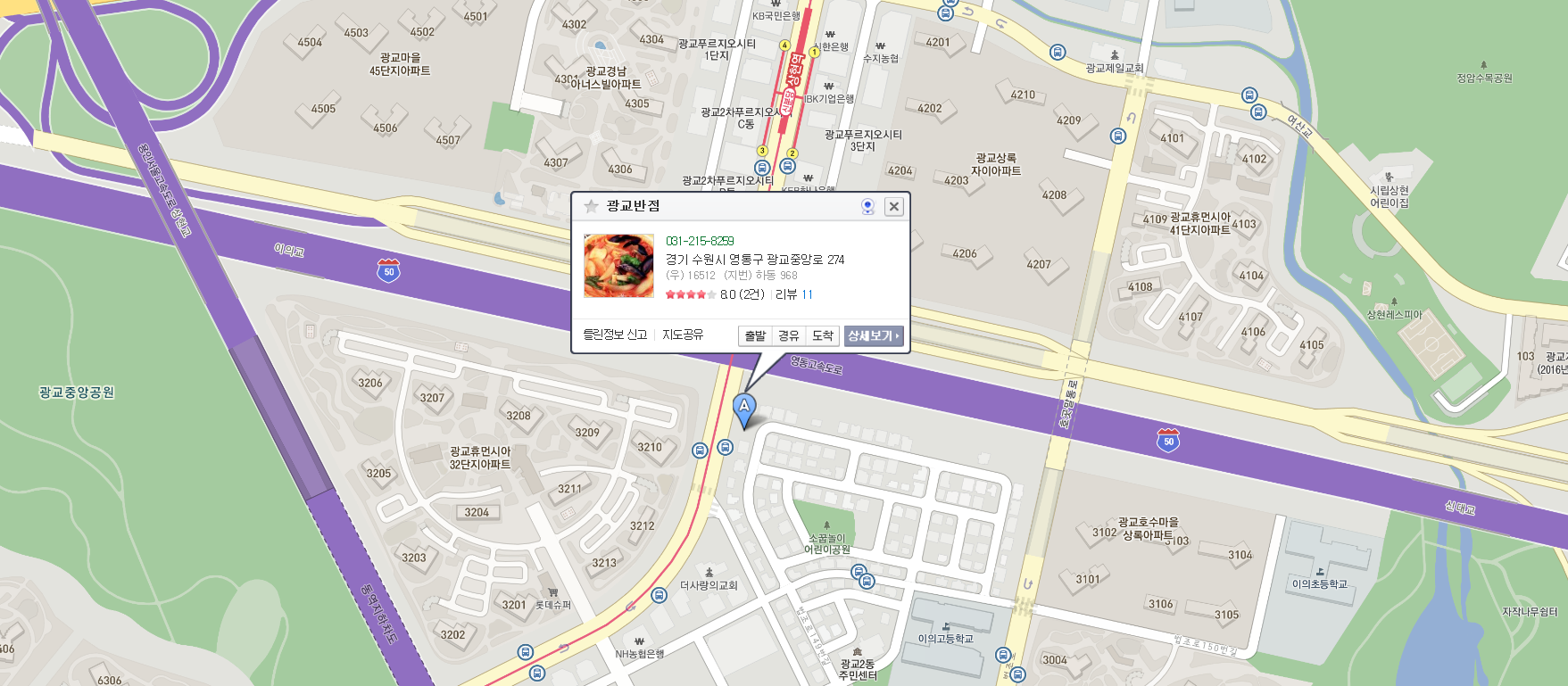Viewport: 1568px width, 686px height.
Task: Add 광교반점 as waypoint with 경유
Action: (789, 335)
